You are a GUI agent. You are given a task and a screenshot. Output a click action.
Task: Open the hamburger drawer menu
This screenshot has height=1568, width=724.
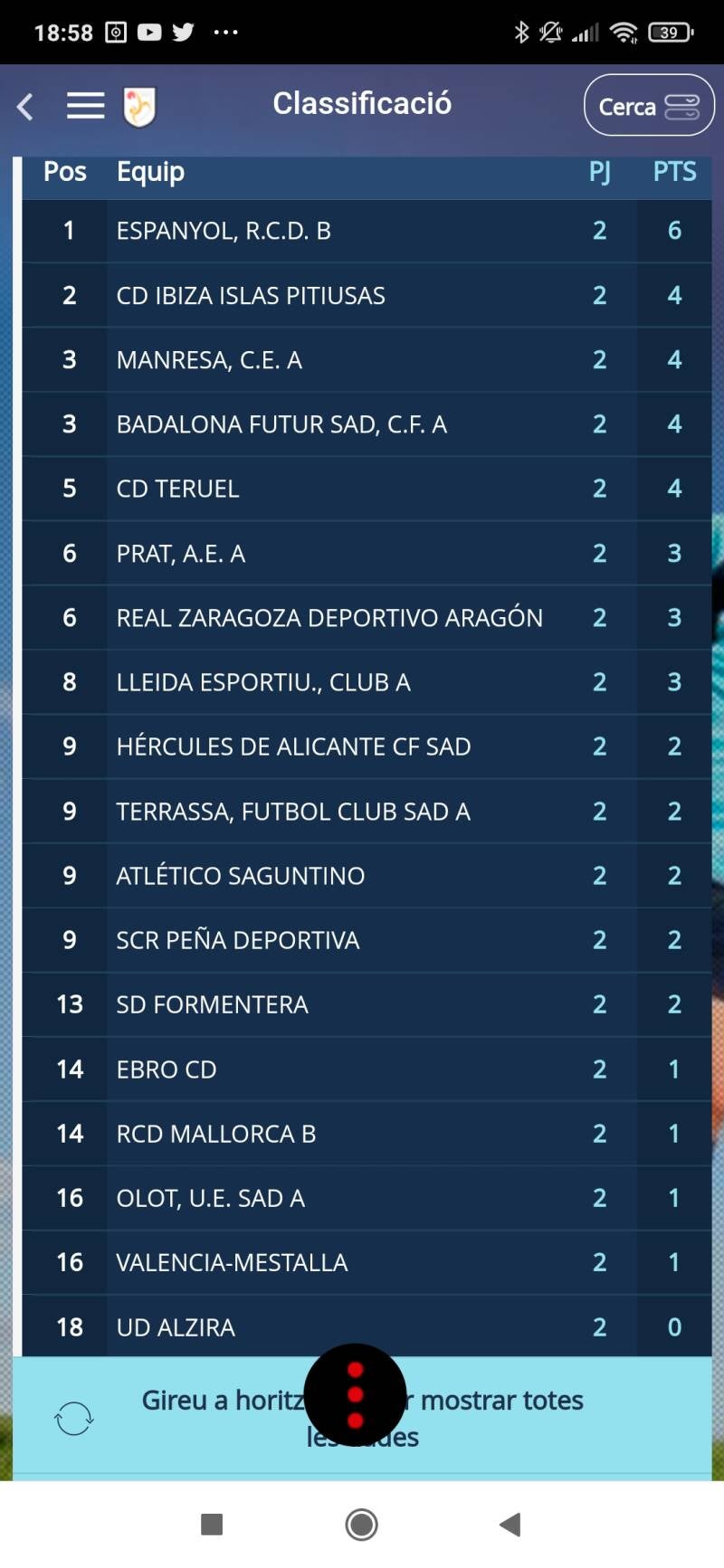pos(85,106)
